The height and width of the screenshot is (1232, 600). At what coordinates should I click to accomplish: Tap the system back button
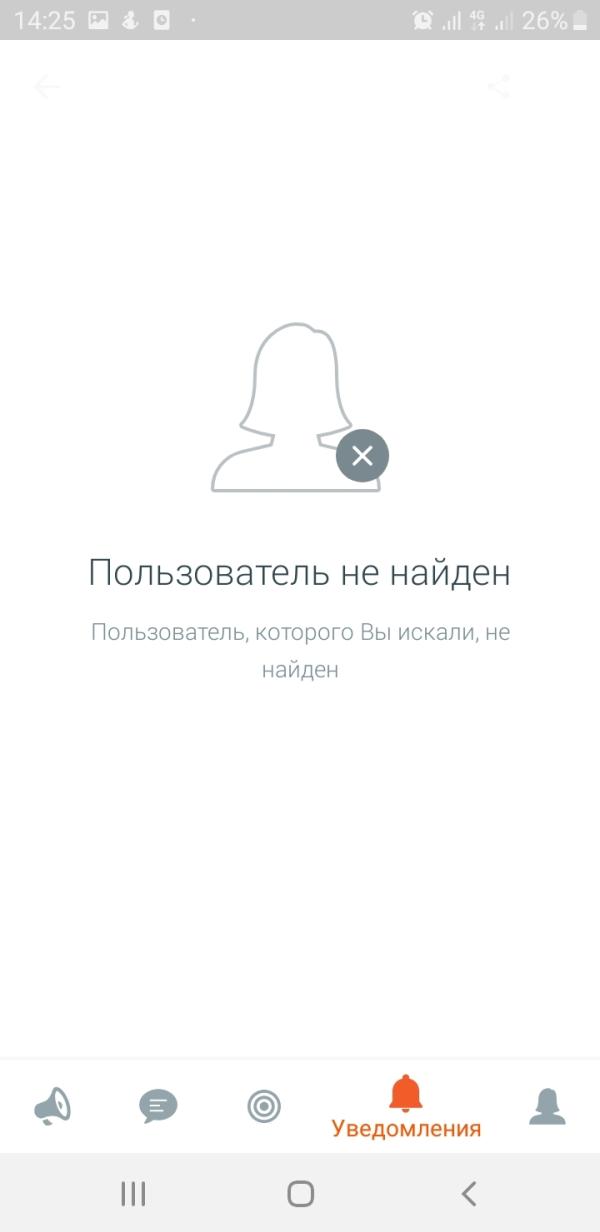pos(468,1193)
